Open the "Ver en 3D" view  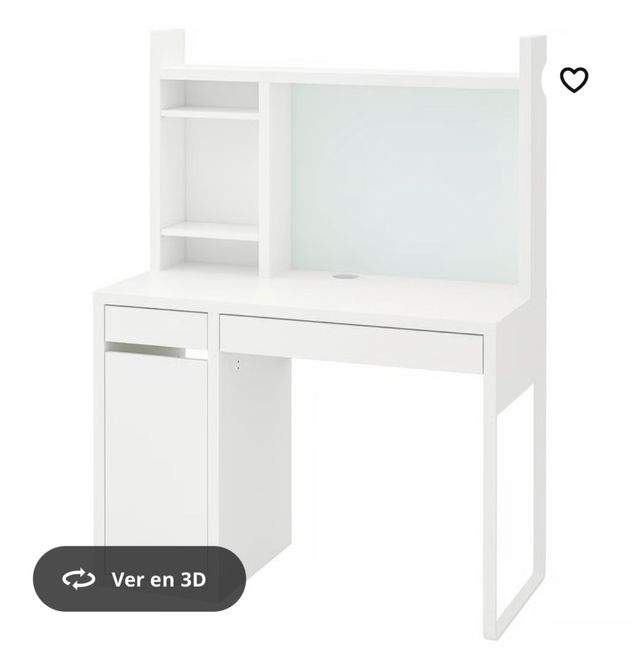[x=139, y=578]
